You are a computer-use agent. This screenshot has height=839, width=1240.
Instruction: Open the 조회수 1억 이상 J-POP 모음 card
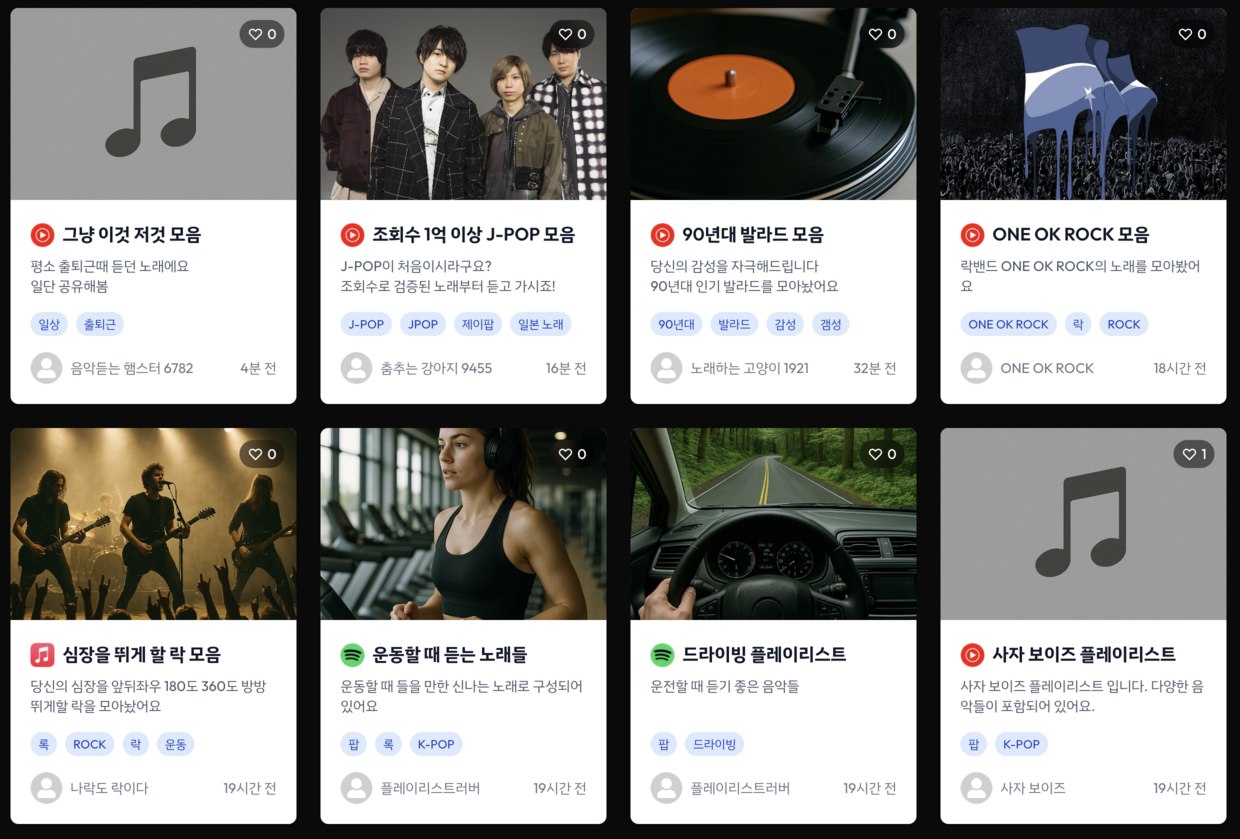coord(473,235)
